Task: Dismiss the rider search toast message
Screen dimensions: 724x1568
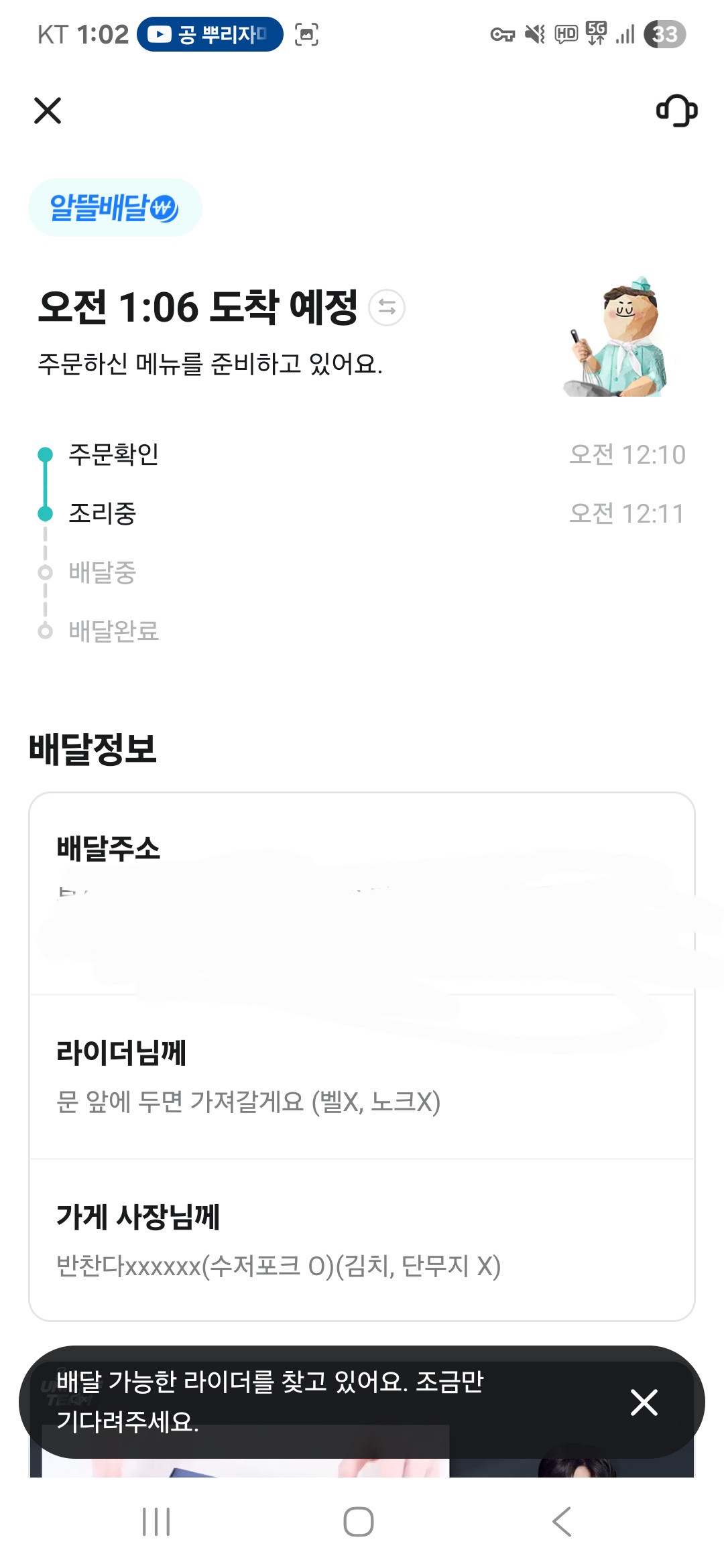Action: click(x=644, y=1402)
